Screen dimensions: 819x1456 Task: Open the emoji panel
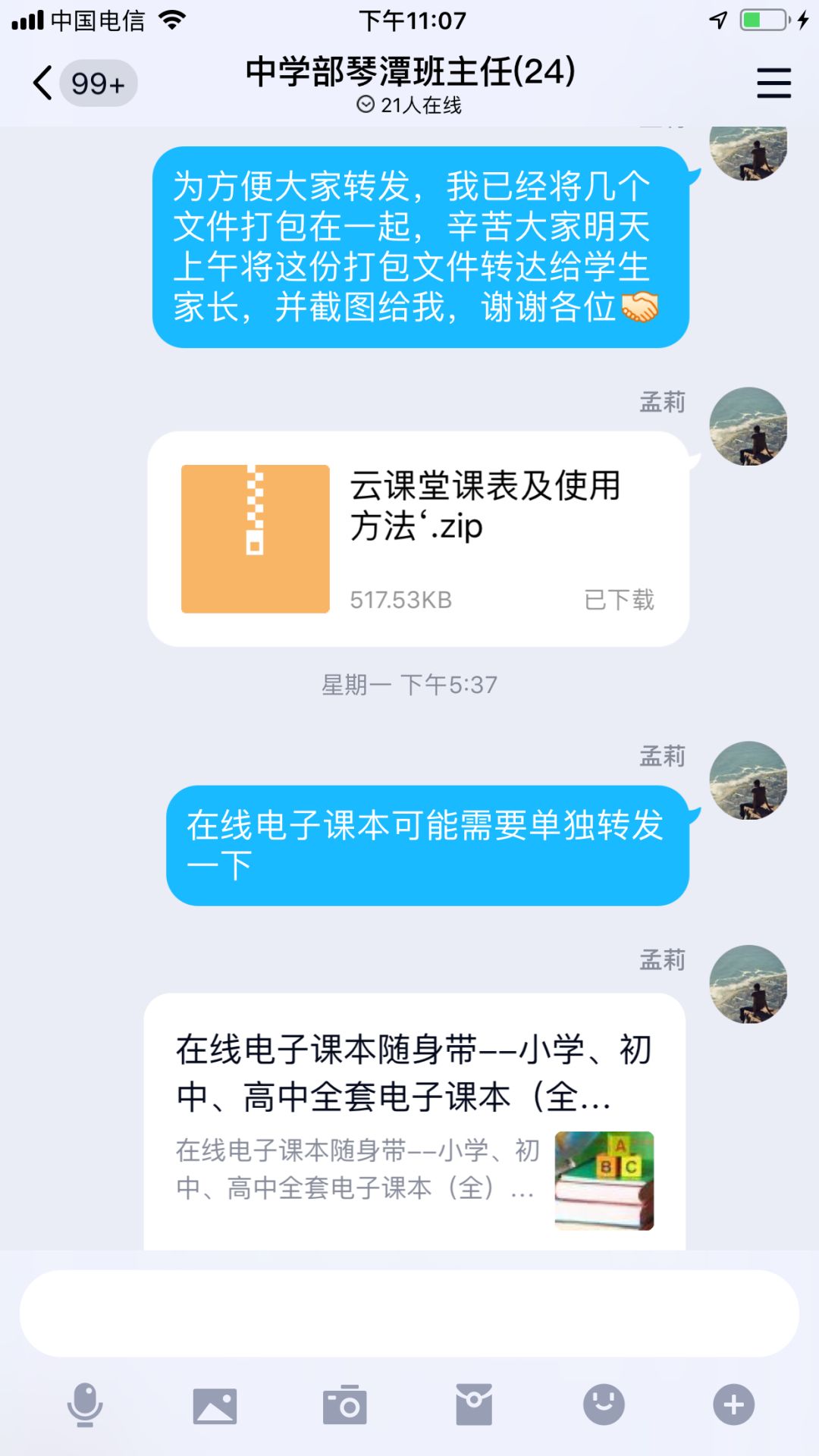coord(604,1404)
